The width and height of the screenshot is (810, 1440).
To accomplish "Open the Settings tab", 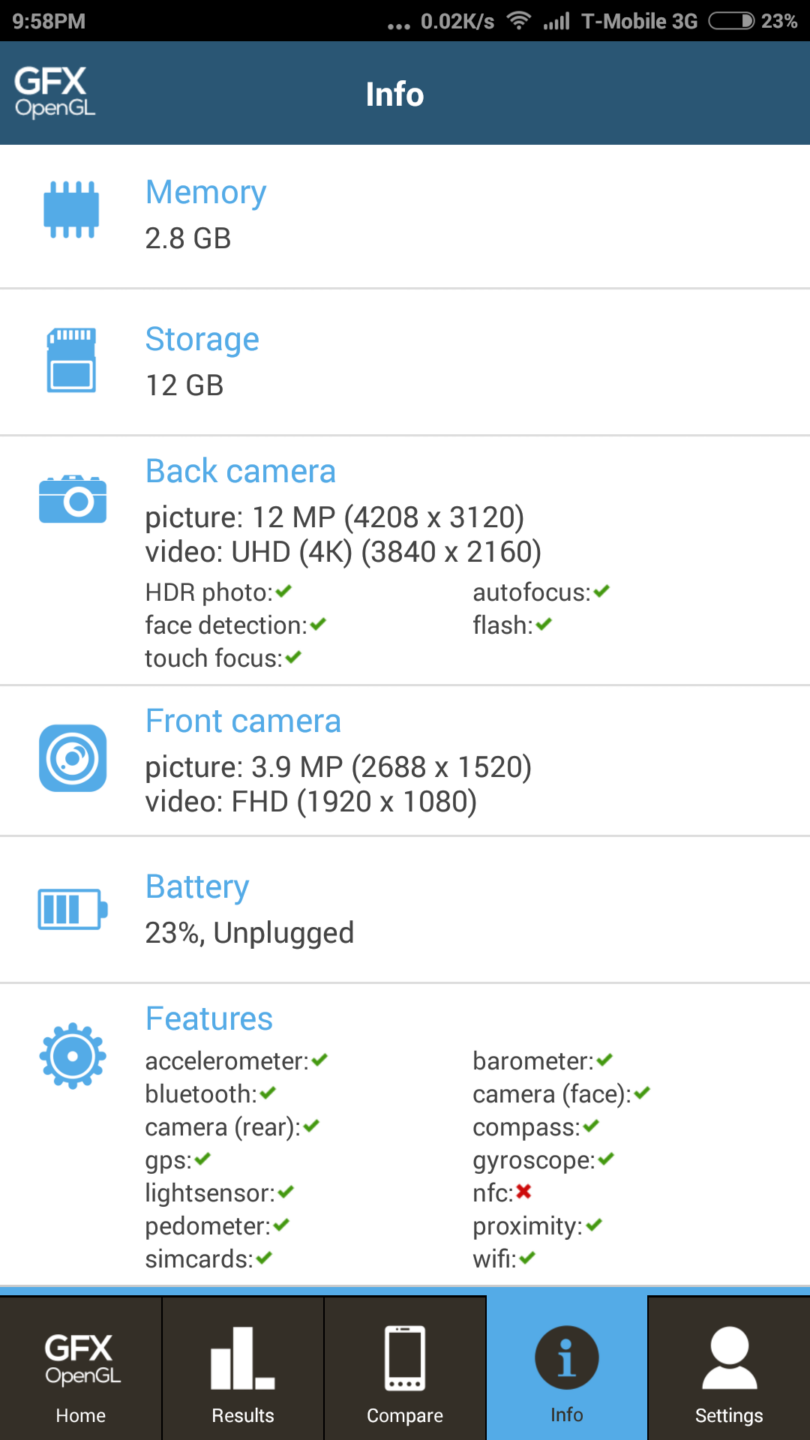I will pos(729,1367).
